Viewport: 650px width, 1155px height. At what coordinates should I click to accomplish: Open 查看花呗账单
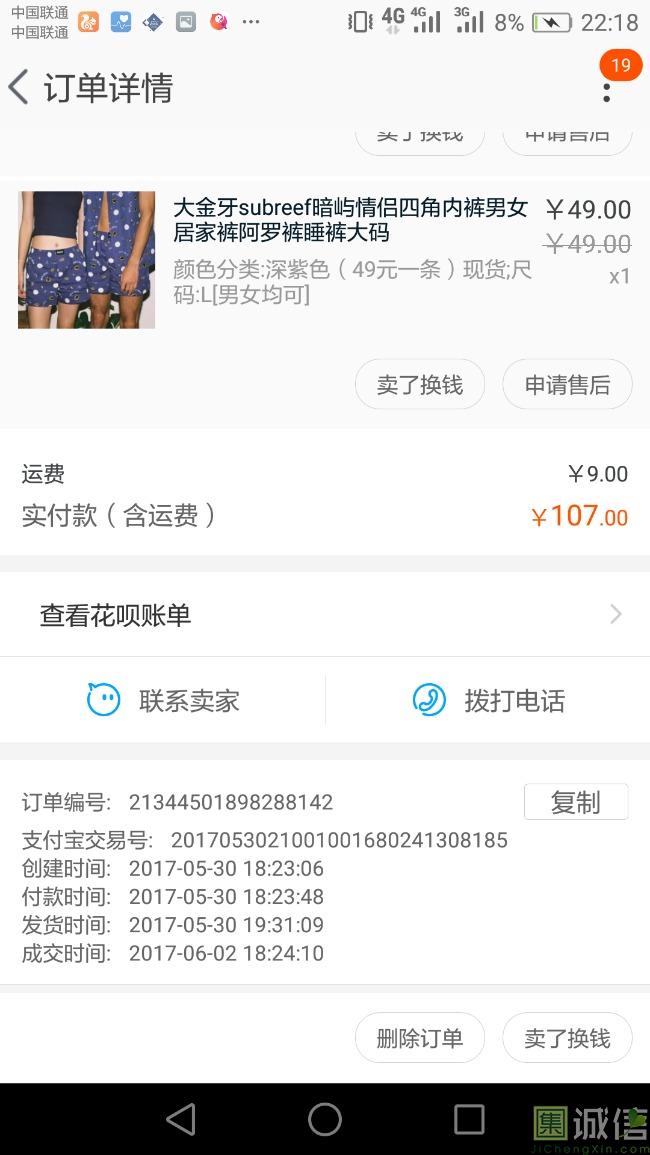(x=325, y=614)
